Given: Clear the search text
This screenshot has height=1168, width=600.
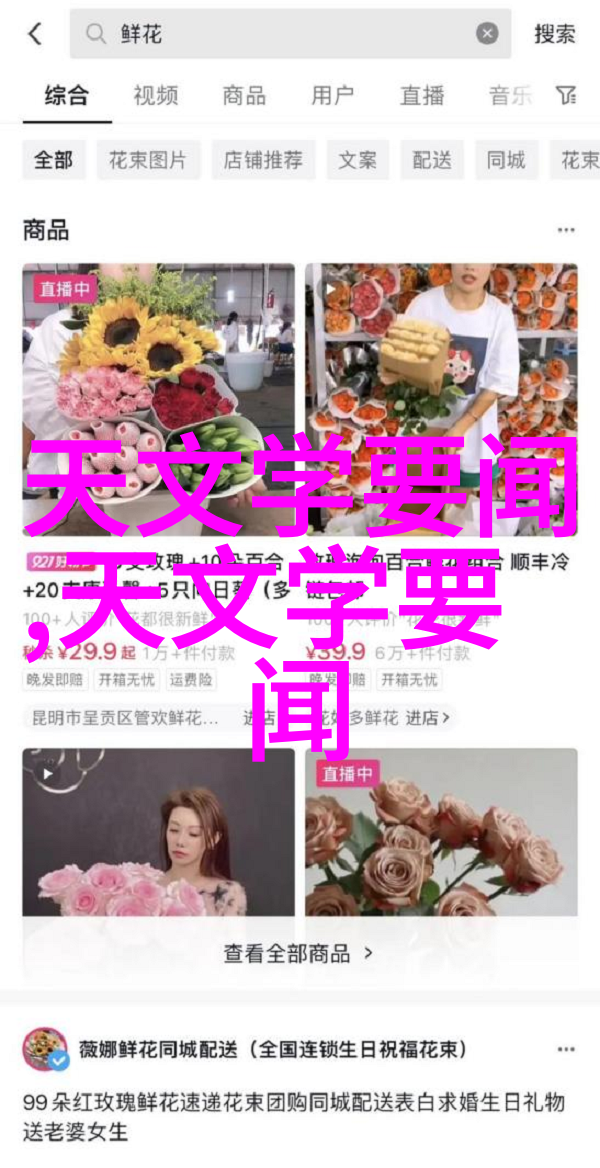Looking at the screenshot, I should (487, 34).
